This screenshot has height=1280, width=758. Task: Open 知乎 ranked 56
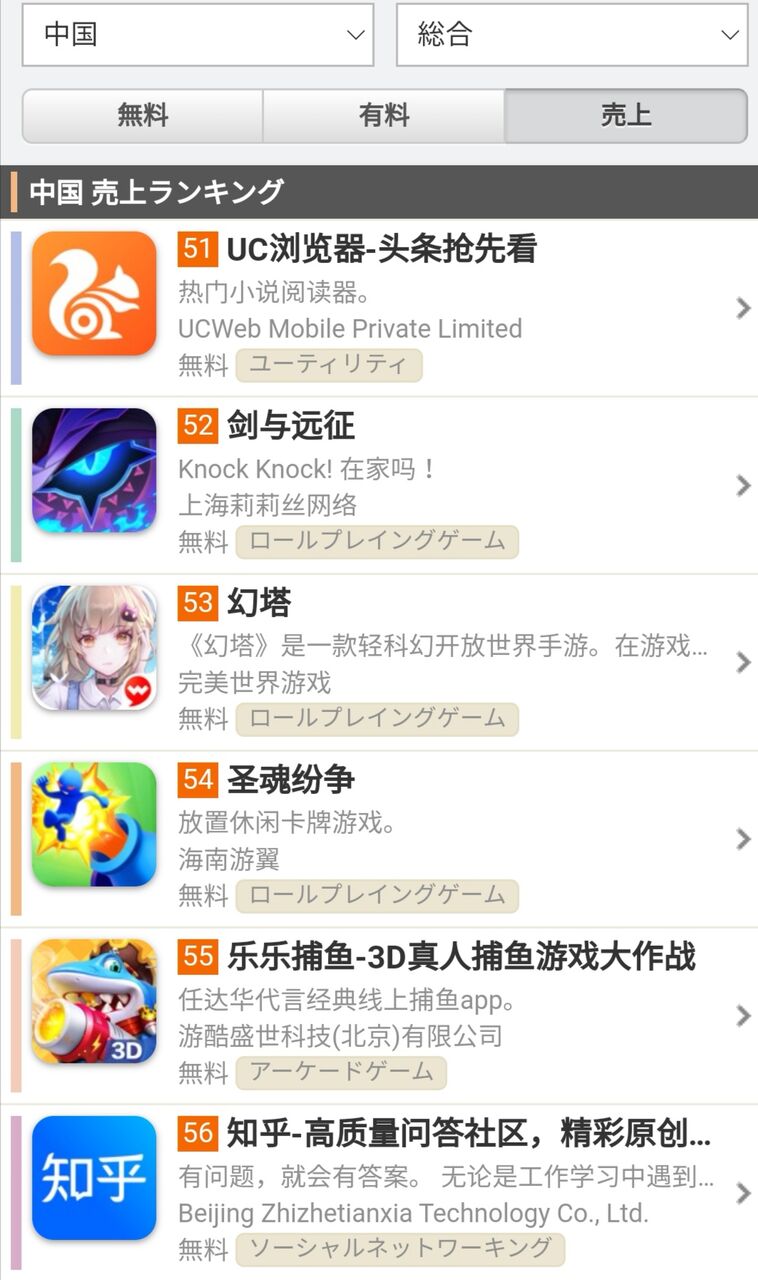point(379,1193)
